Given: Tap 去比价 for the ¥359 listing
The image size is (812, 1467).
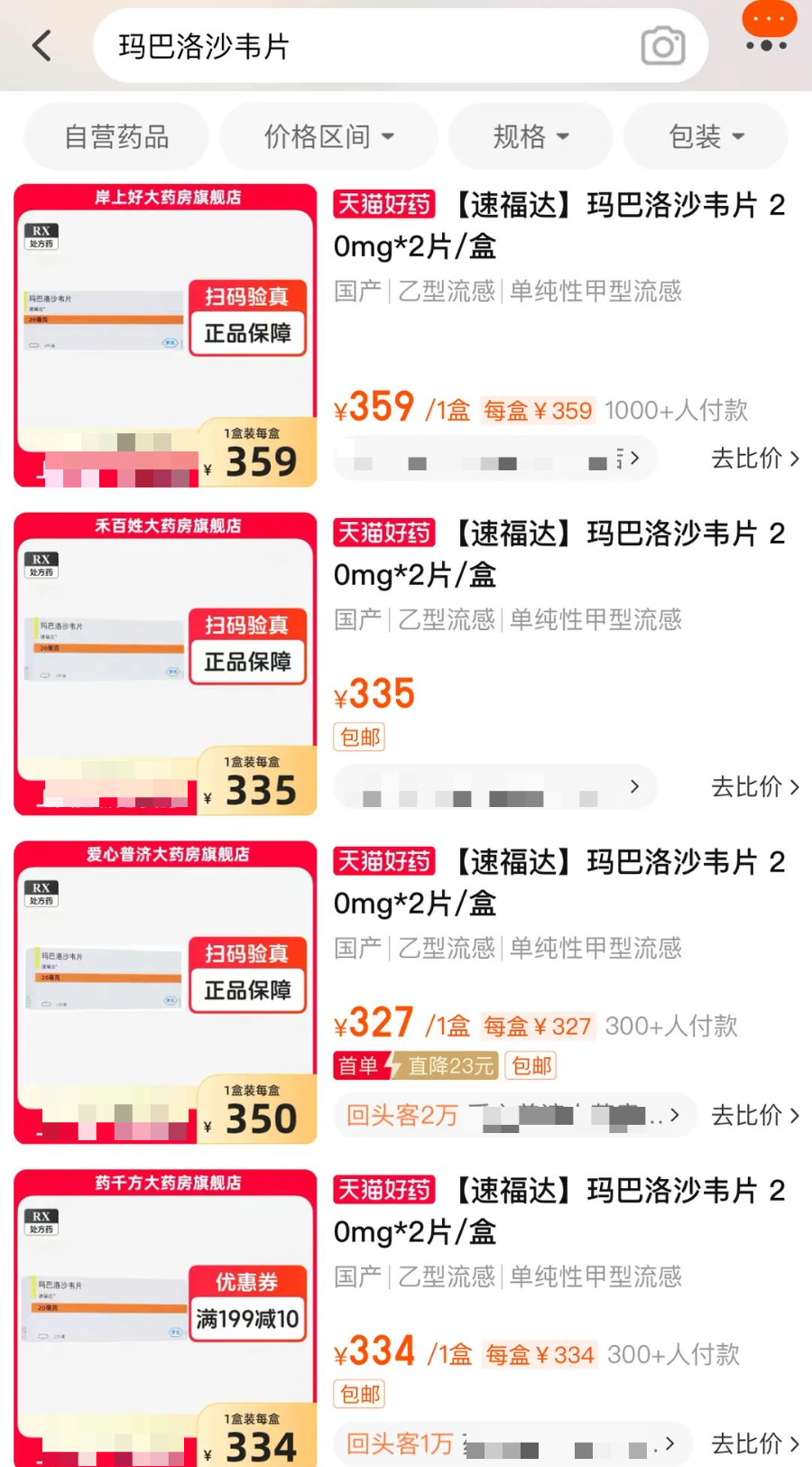Looking at the screenshot, I should click(754, 459).
